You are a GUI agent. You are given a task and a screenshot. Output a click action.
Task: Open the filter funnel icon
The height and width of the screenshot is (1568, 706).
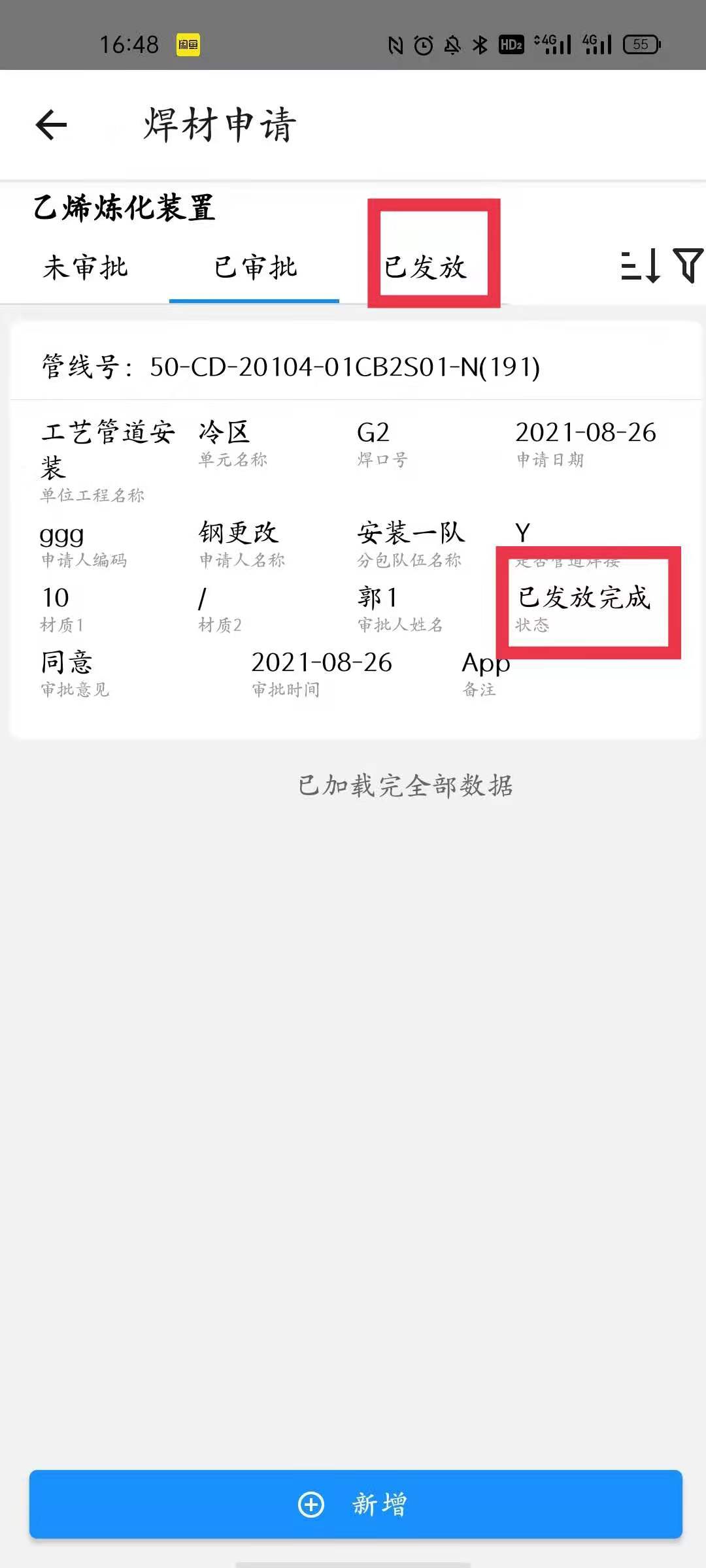click(x=688, y=265)
